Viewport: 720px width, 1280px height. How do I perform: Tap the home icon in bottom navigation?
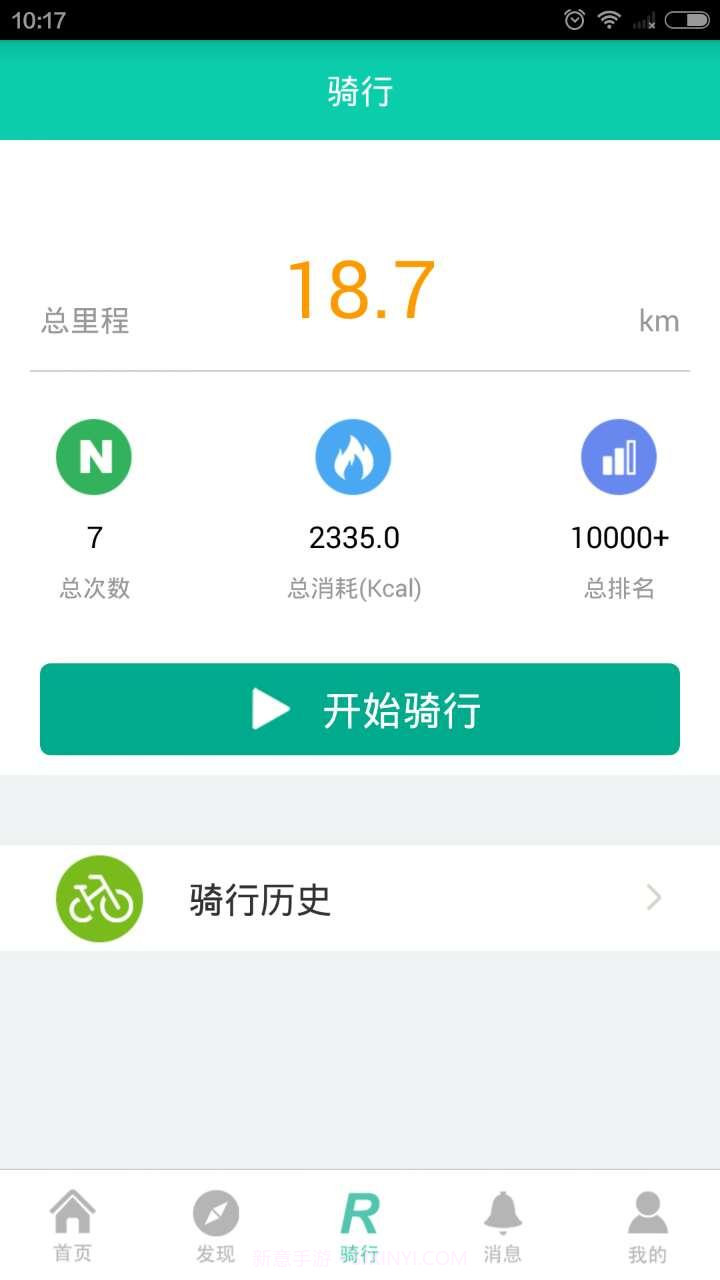click(71, 1211)
